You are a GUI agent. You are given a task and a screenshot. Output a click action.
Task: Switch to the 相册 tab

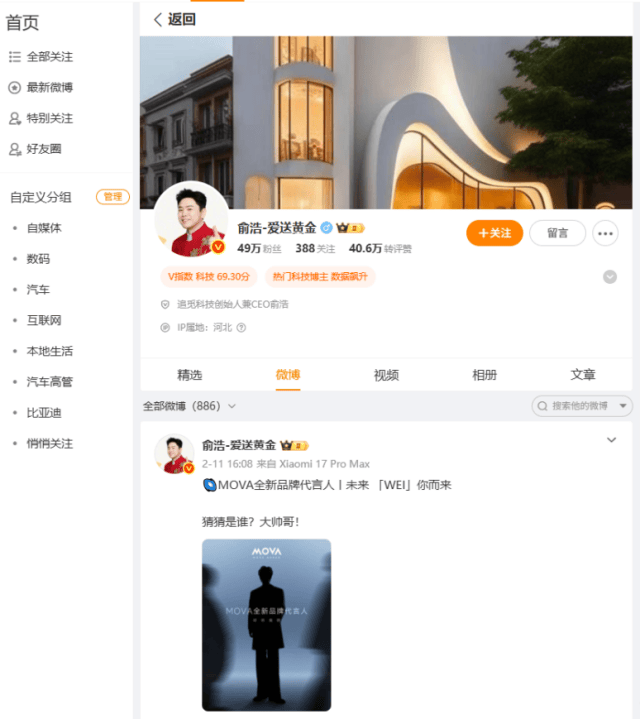coord(484,375)
